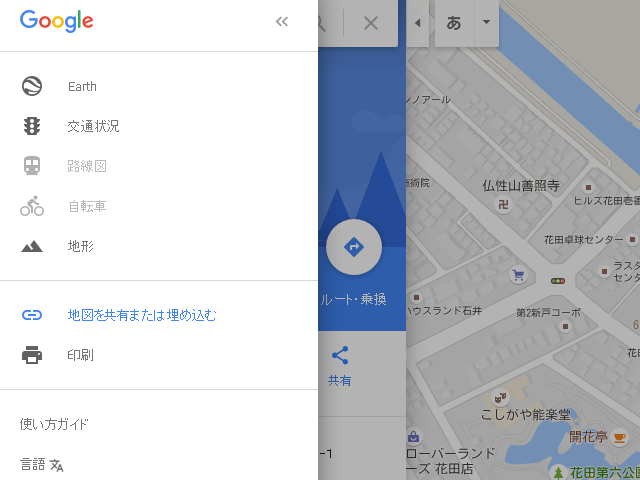Image resolution: width=640 pixels, height=480 pixels.
Task: Open the あ input method dropdown
Action: 486,22
